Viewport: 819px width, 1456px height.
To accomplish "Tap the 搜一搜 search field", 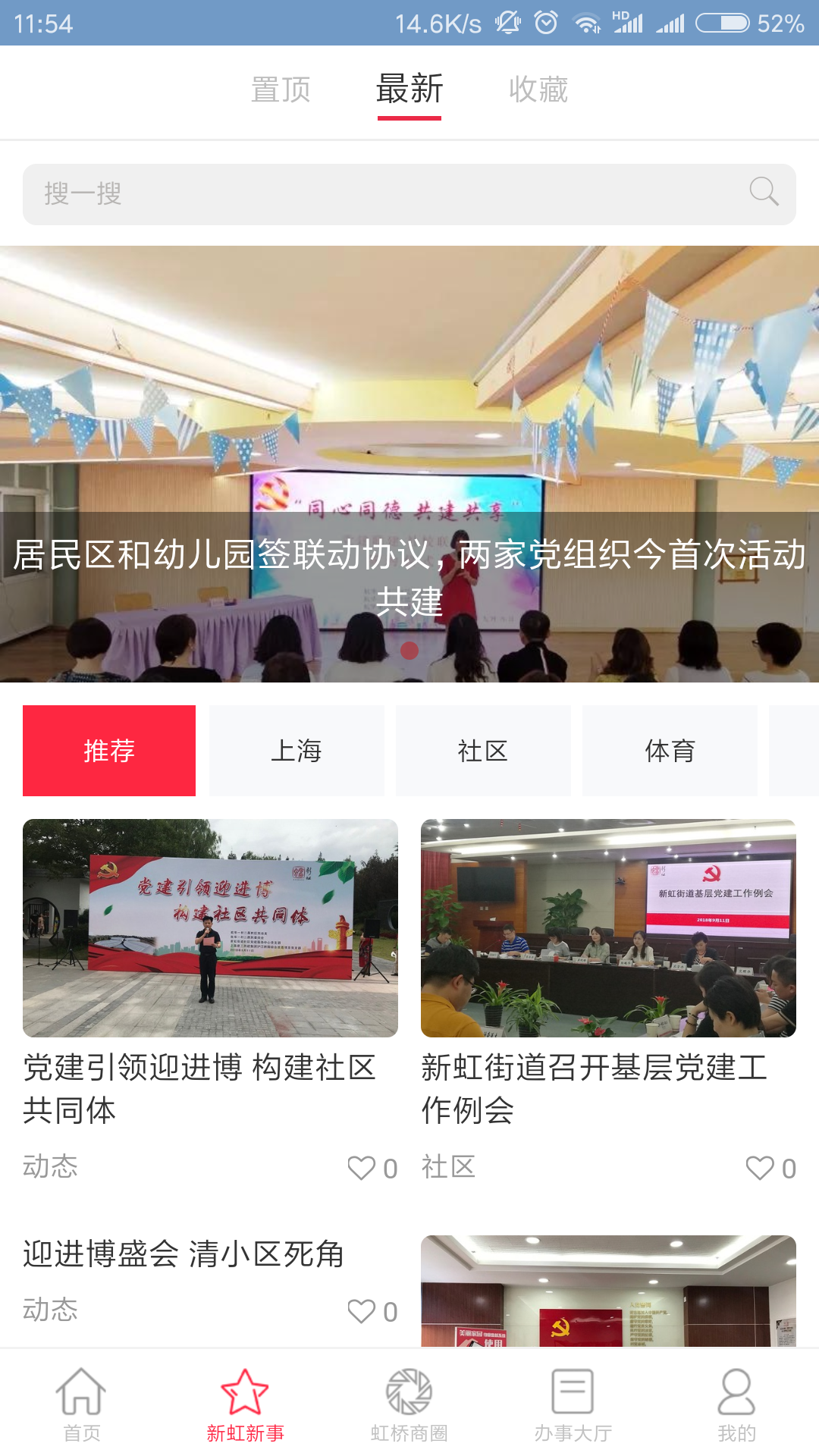I will [x=379, y=194].
